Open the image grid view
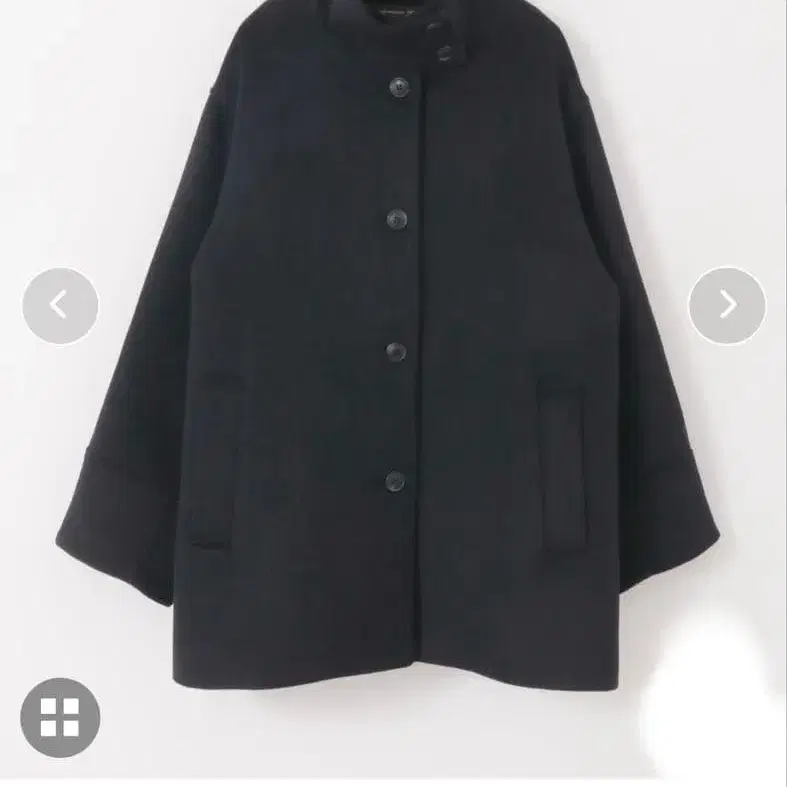Image resolution: width=787 pixels, height=787 pixels. coord(60,717)
